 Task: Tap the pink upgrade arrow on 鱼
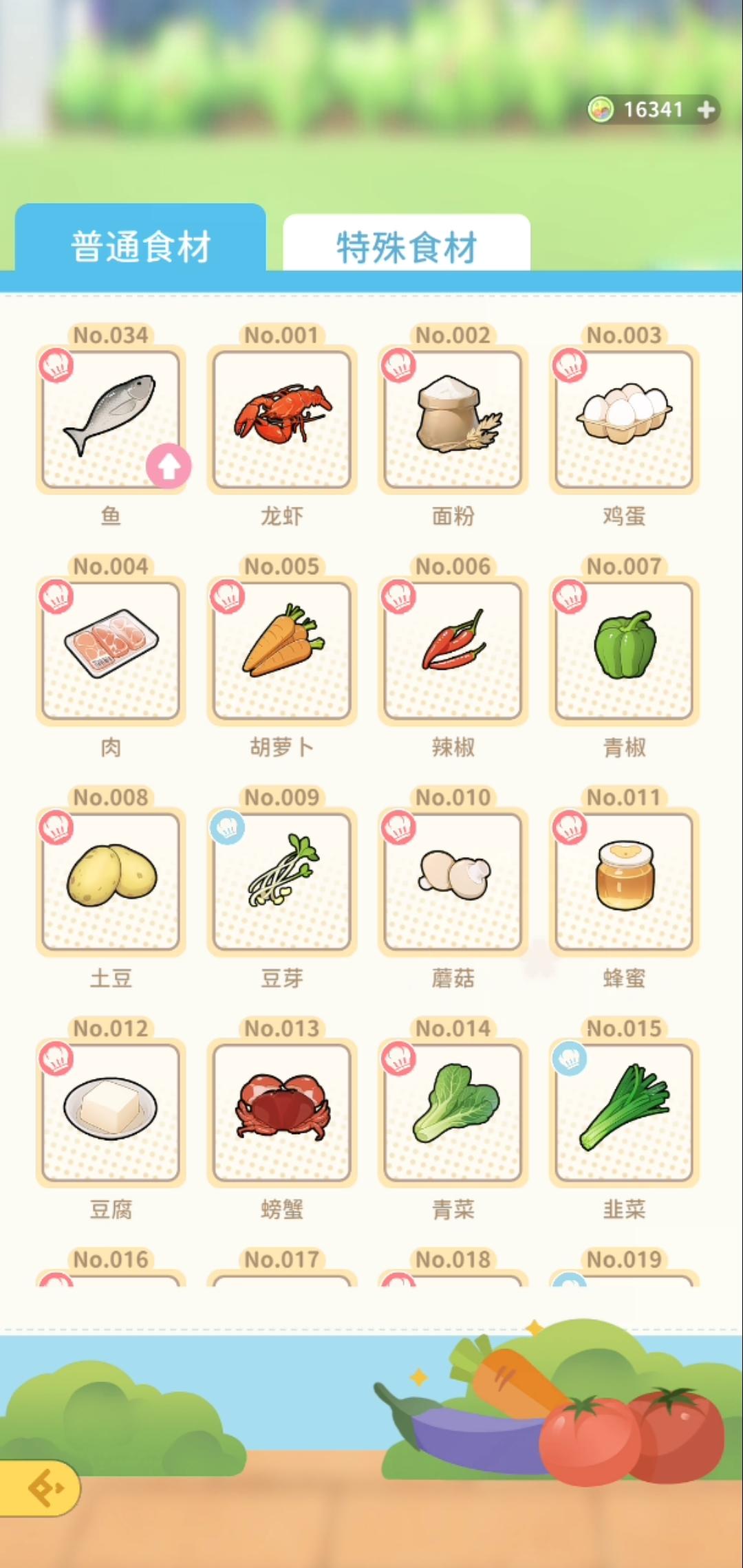point(169,467)
